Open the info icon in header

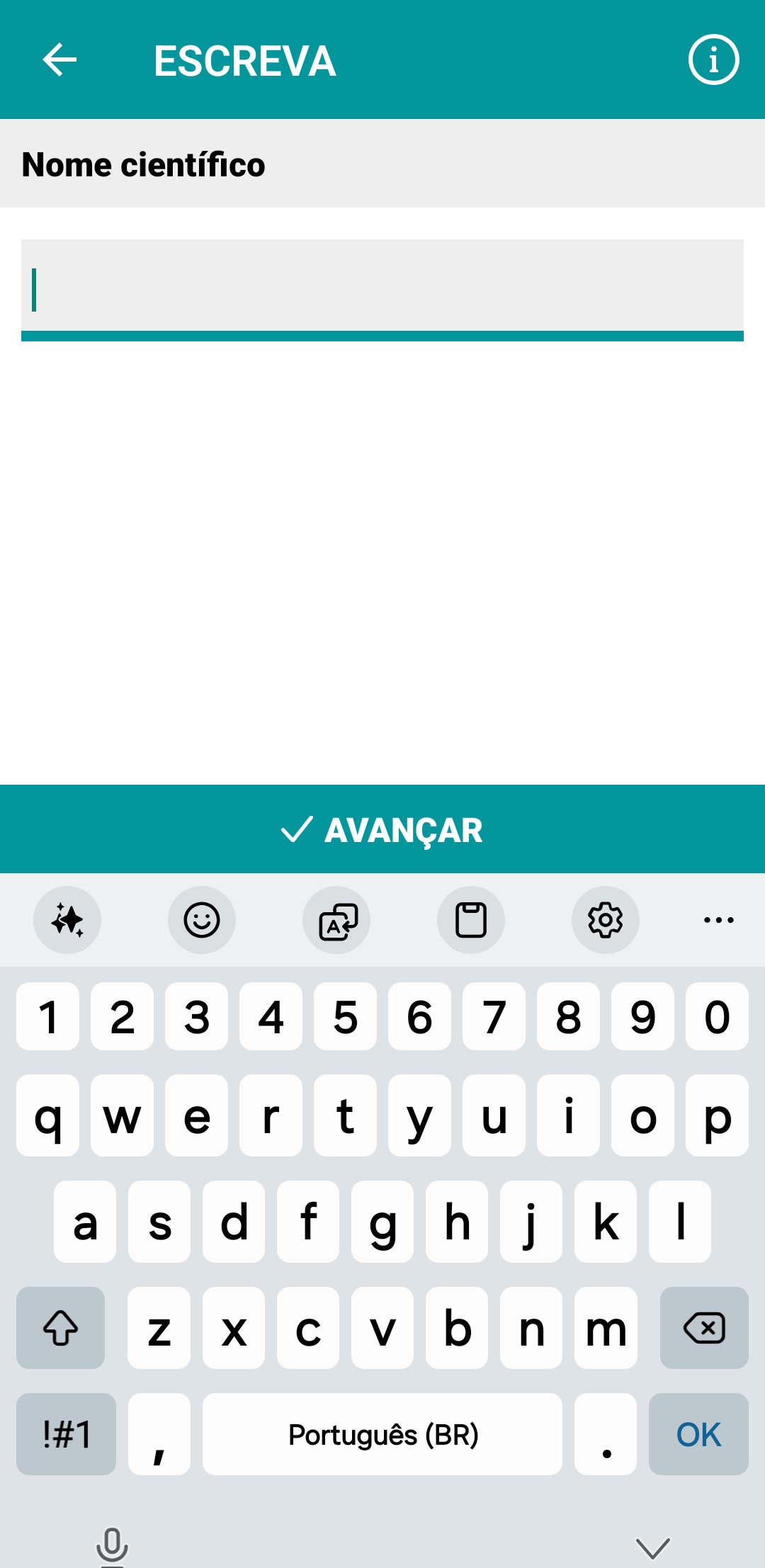click(713, 59)
